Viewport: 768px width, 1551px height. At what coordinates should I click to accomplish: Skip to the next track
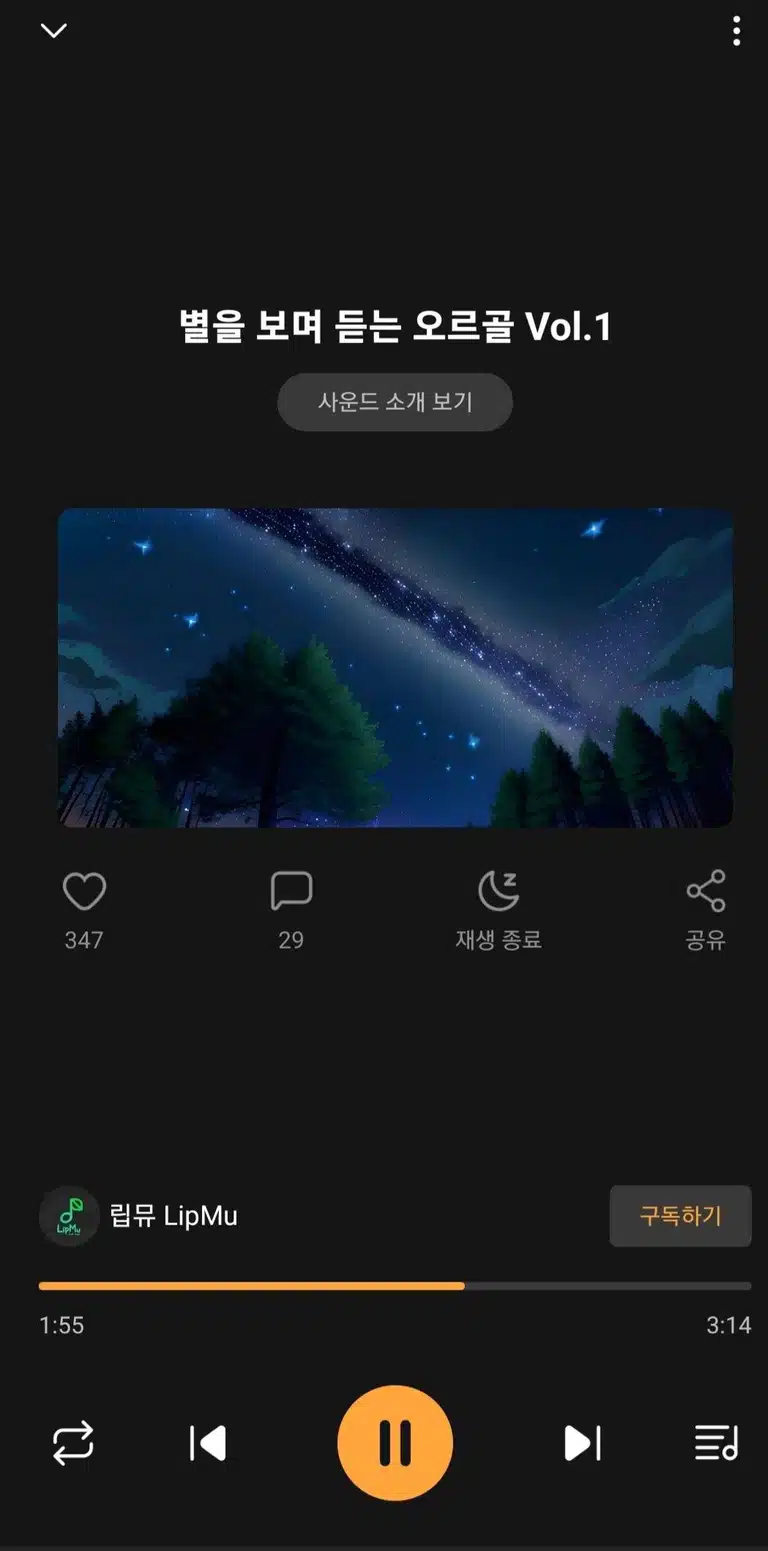[583, 1444]
